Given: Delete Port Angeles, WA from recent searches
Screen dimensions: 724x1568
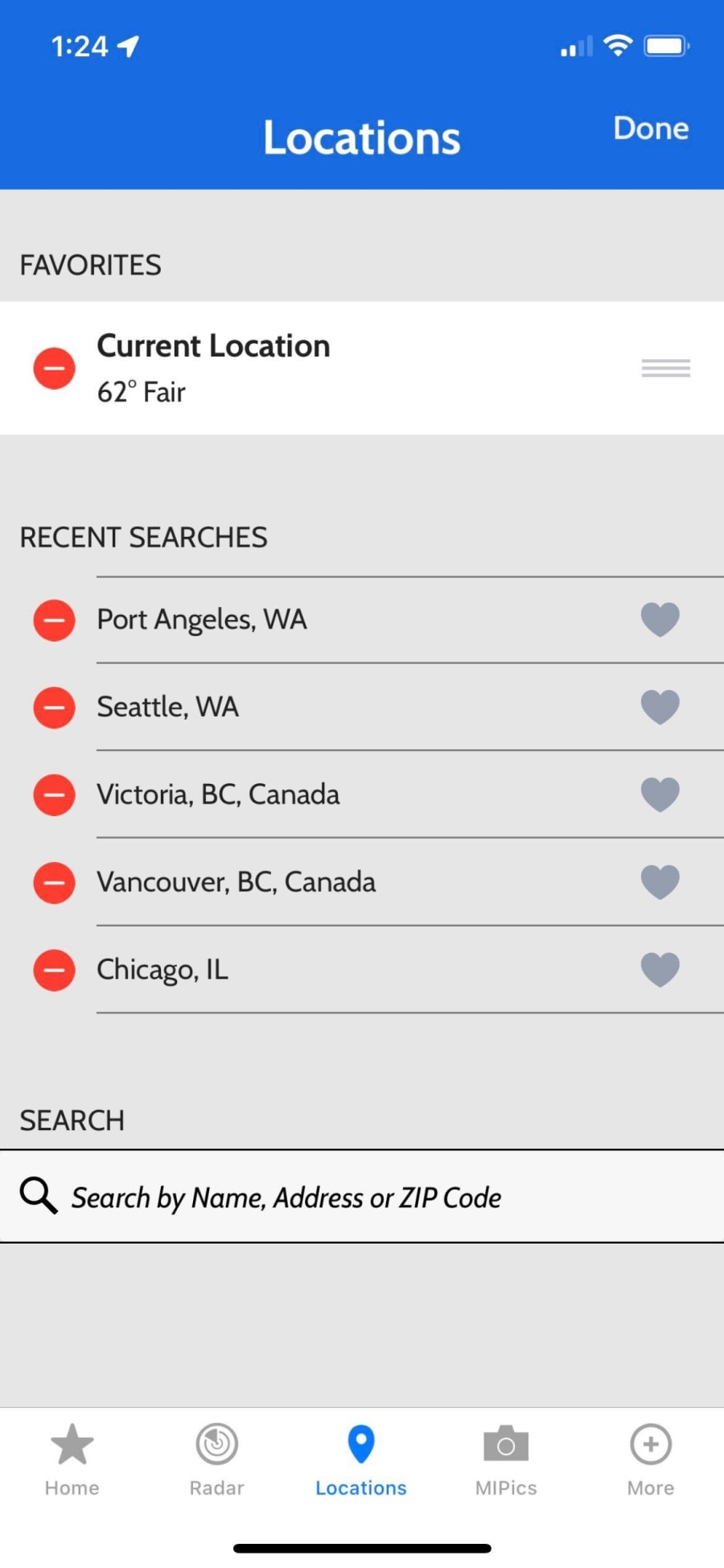Looking at the screenshot, I should click(x=54, y=620).
